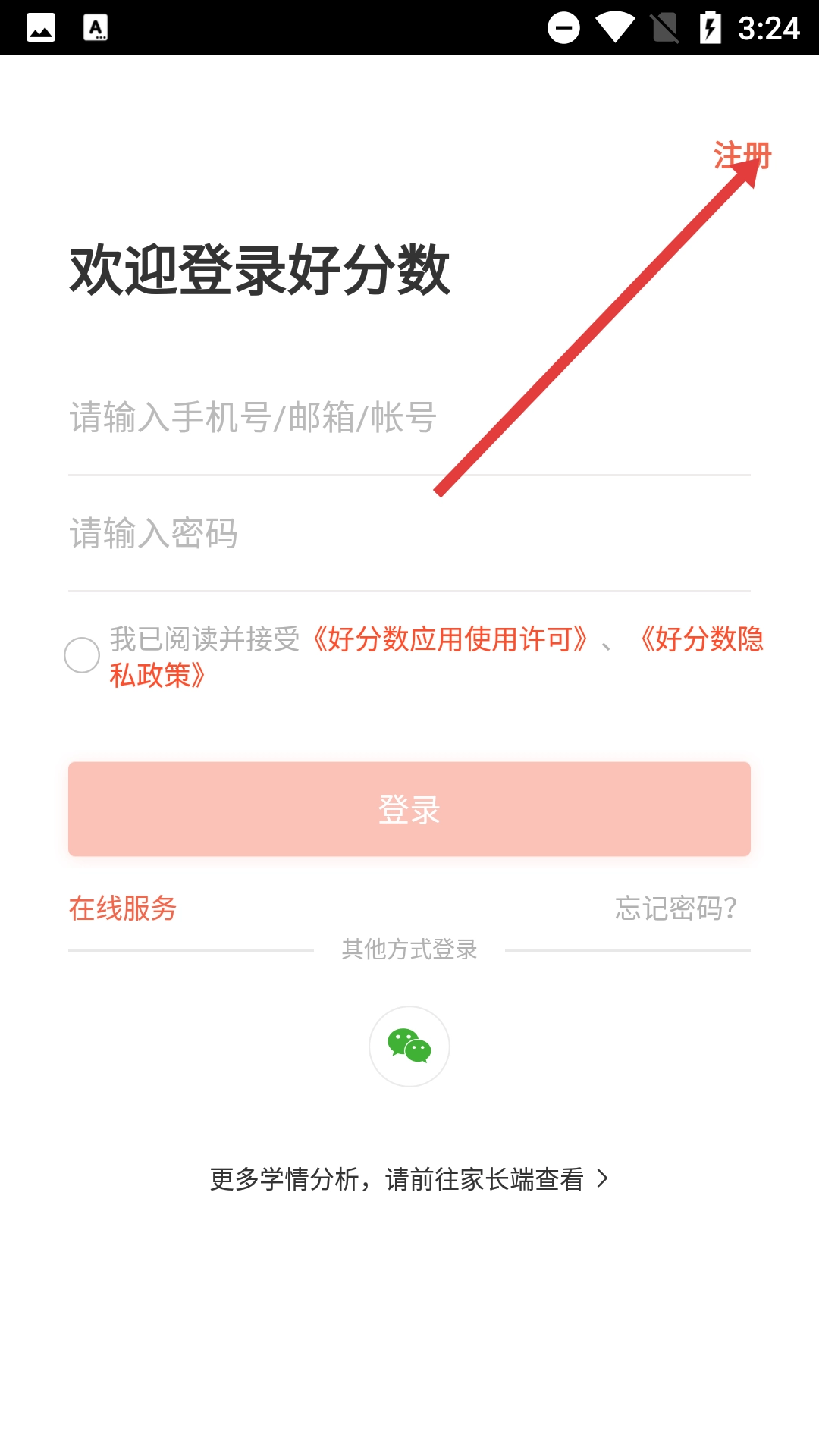
Task: Read the 《好分数隐私政策》 privacy policy
Action: tap(701, 639)
